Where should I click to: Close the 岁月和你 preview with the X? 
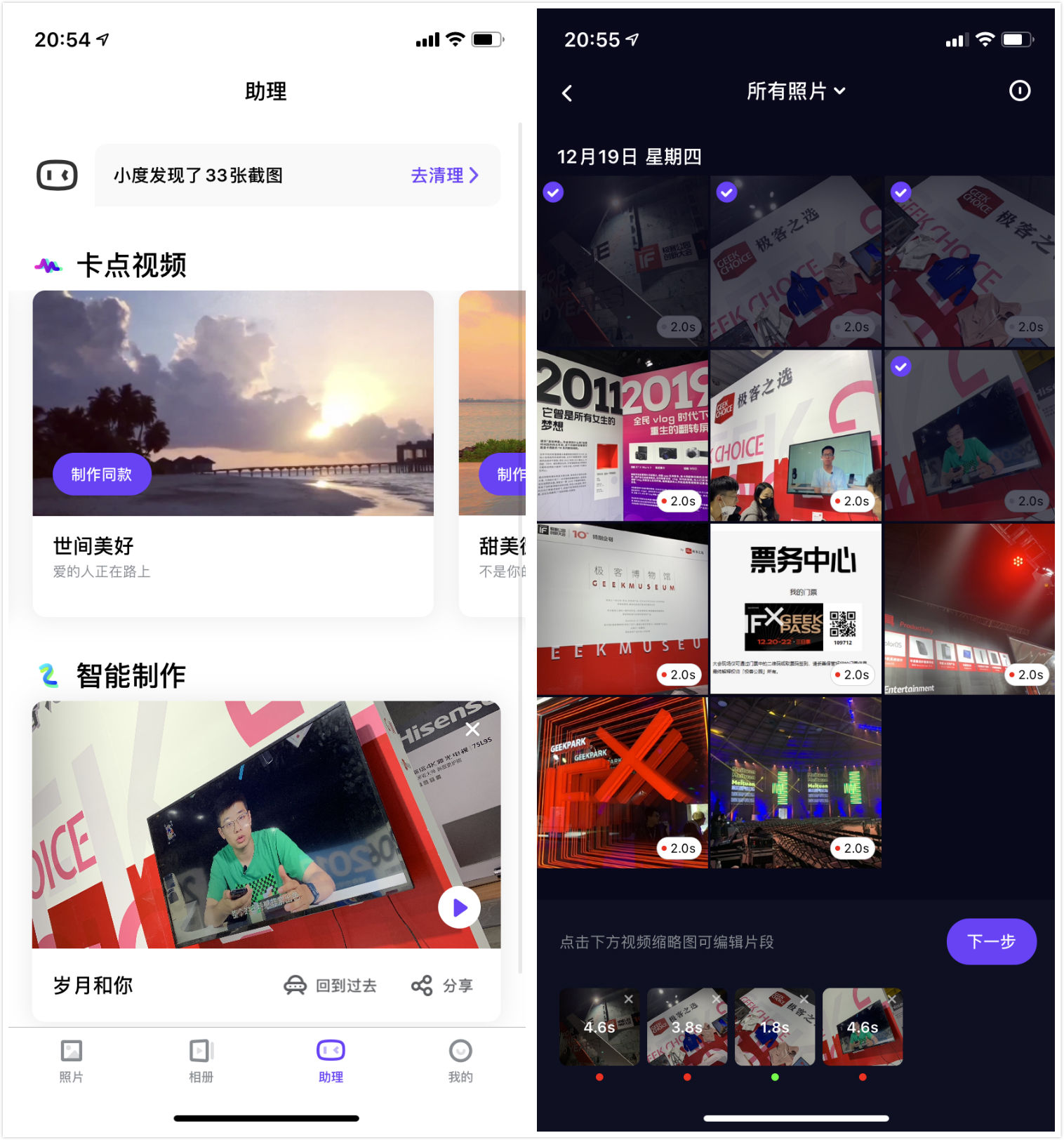[x=472, y=729]
